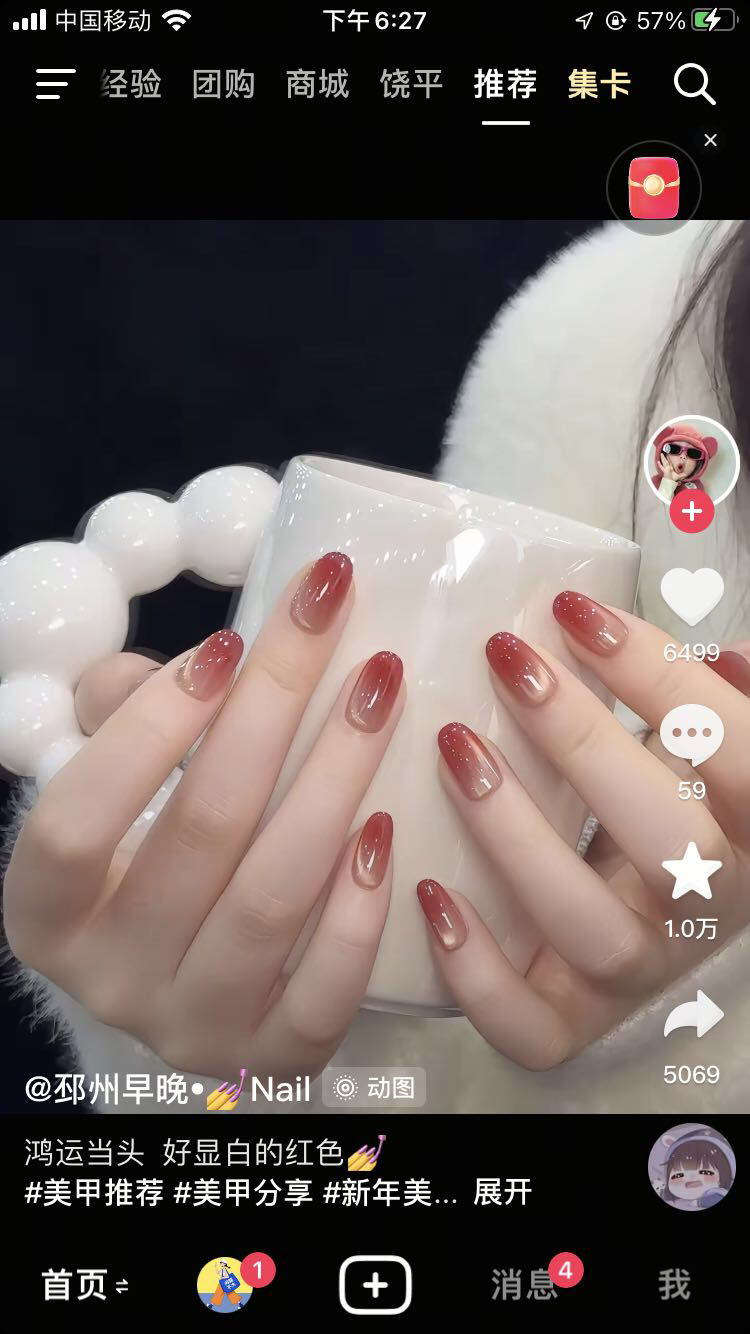Open the 集卡 tab
Viewport: 750px width, 1334px height.
point(599,84)
